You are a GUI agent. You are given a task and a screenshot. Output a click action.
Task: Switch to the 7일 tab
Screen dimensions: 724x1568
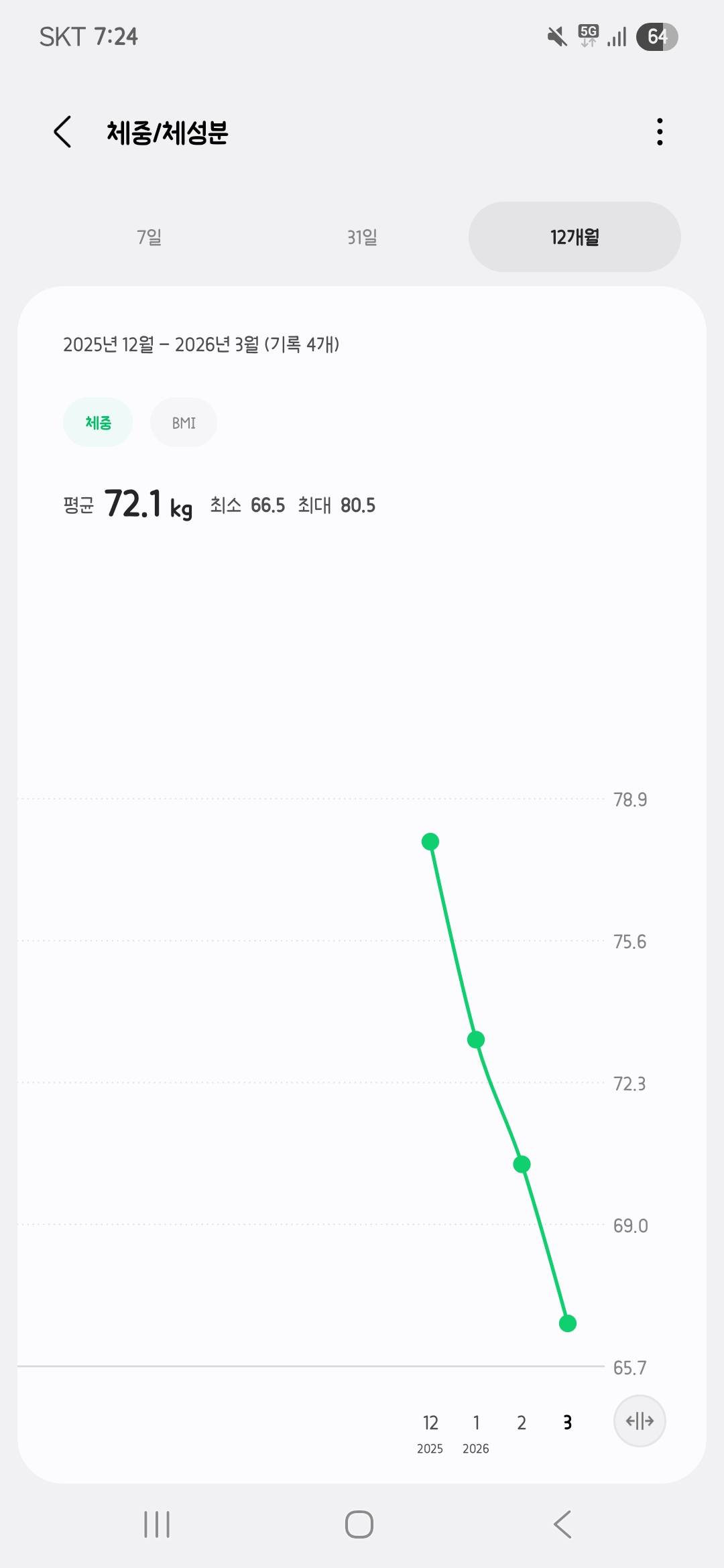pos(149,237)
